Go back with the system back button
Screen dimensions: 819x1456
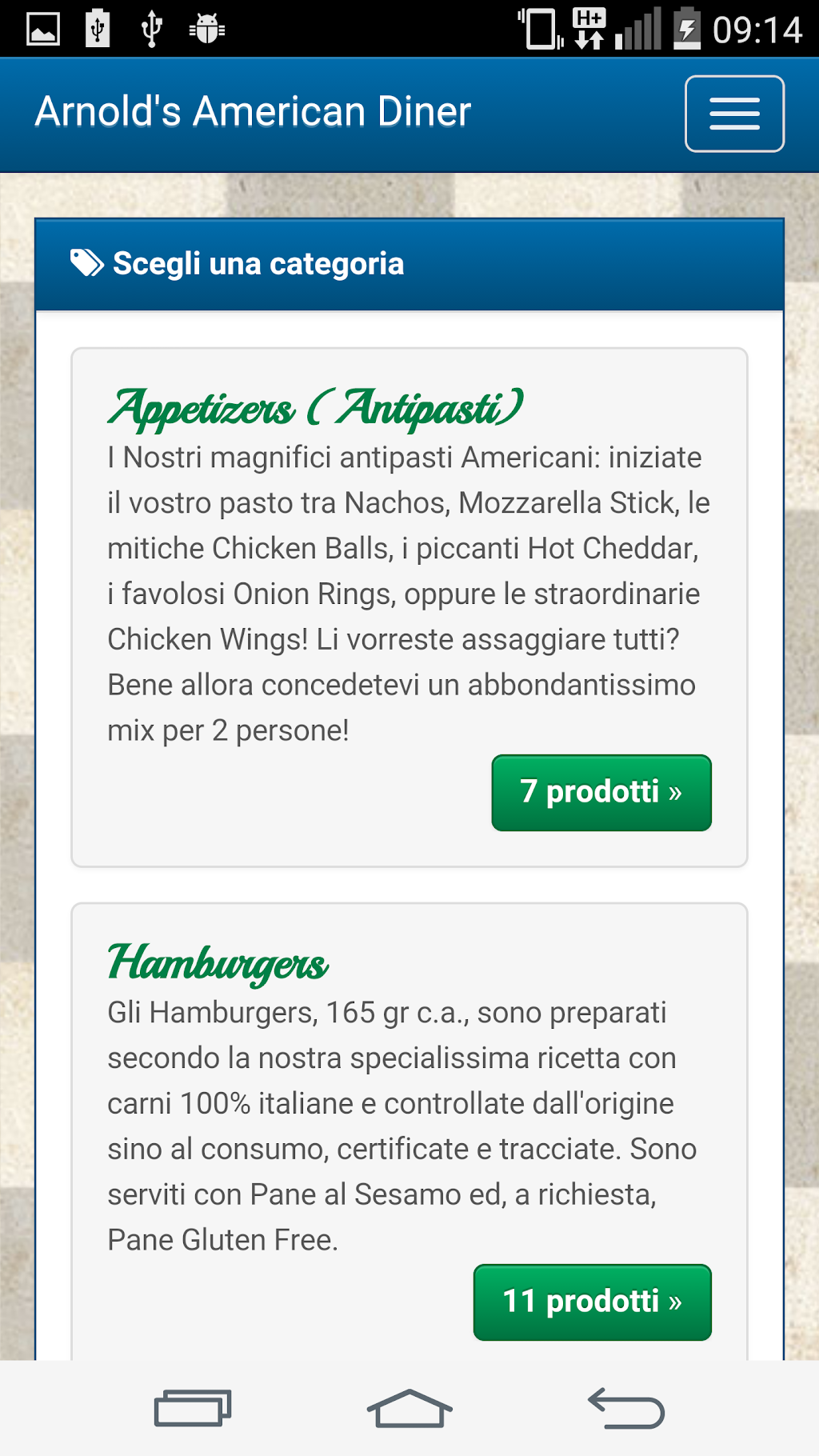point(626,1409)
